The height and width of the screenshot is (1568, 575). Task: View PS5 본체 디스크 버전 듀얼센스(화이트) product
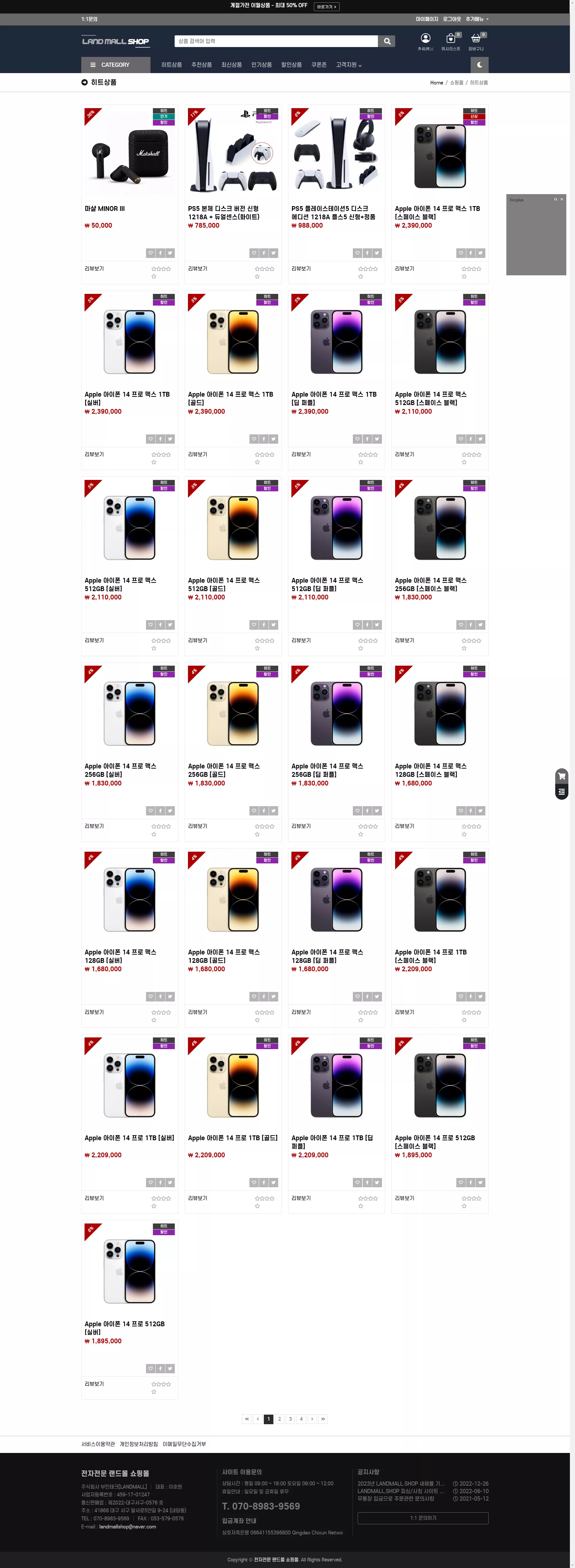coord(224,212)
